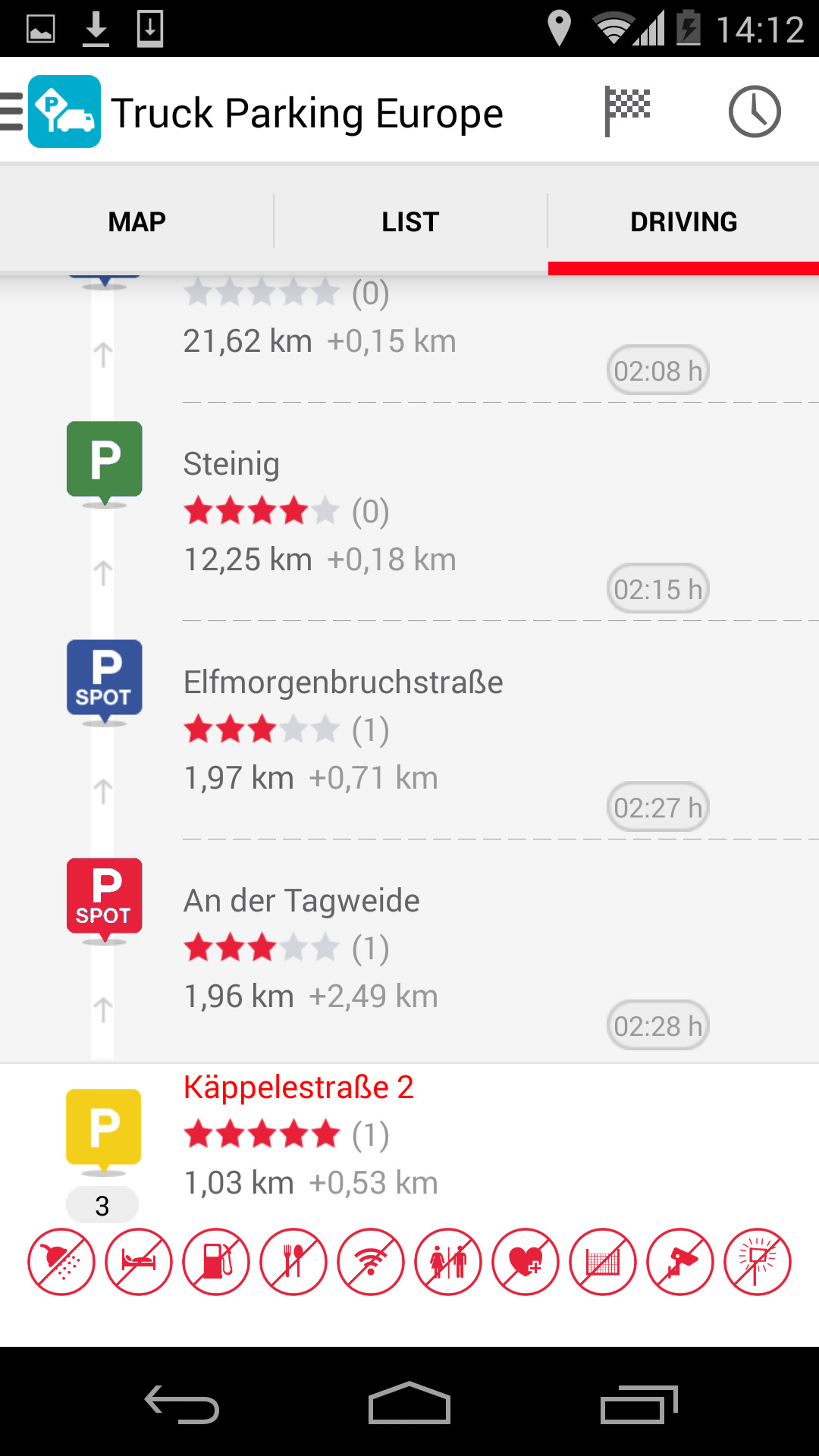Switch to the LIST tab
The image size is (819, 1456).
tap(410, 221)
